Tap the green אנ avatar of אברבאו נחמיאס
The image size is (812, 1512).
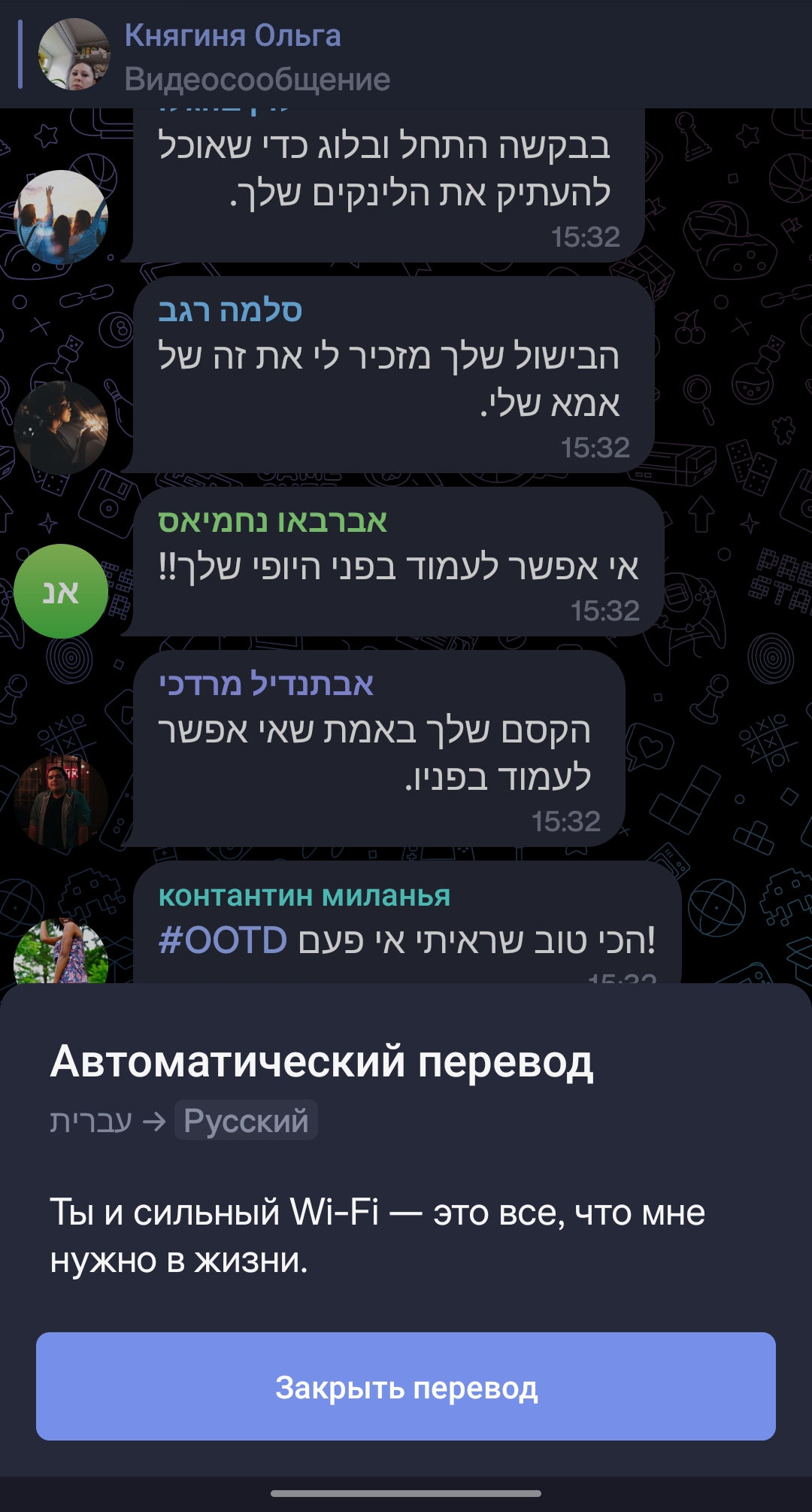point(61,591)
